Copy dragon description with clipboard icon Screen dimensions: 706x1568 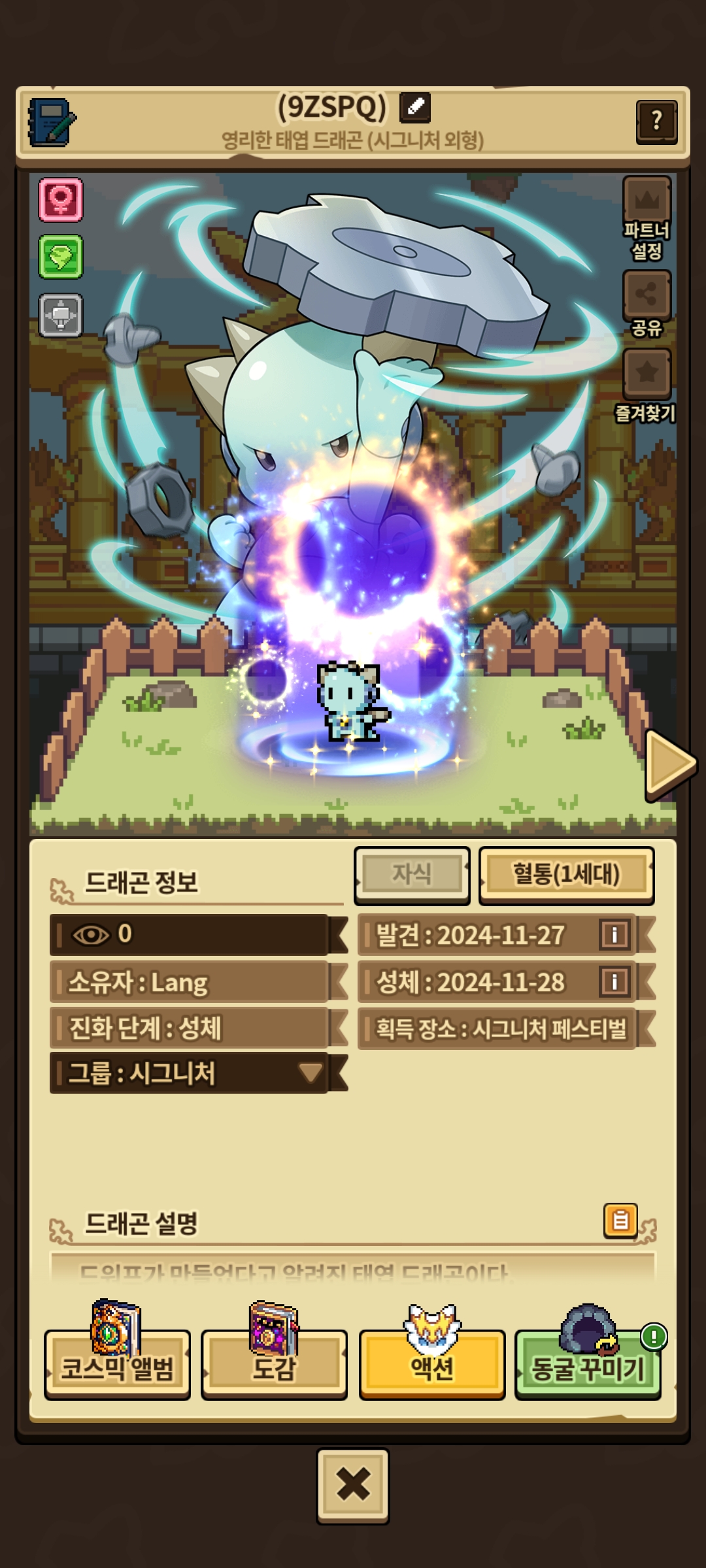click(620, 1220)
